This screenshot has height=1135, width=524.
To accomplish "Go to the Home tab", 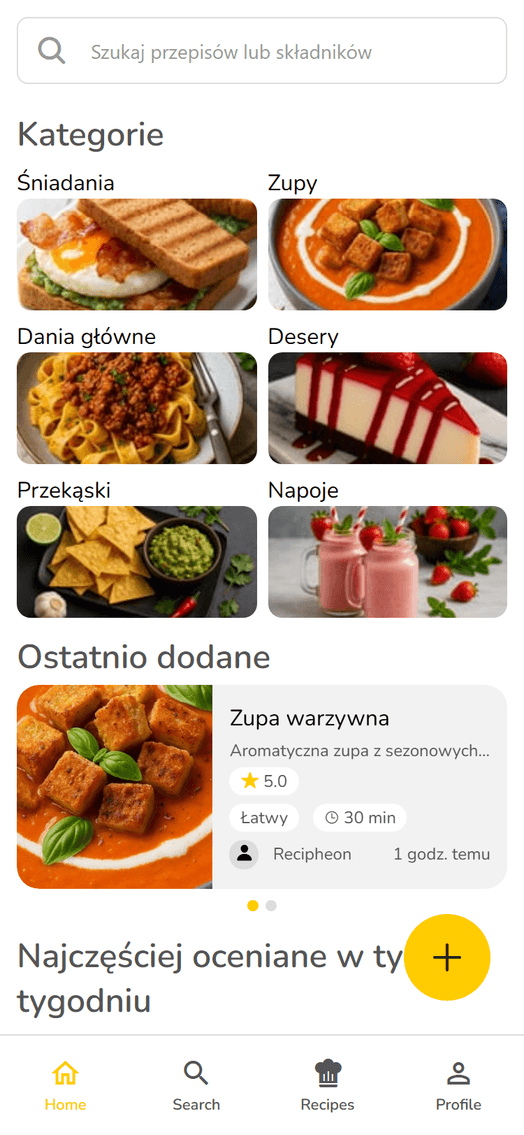I will tap(65, 1085).
